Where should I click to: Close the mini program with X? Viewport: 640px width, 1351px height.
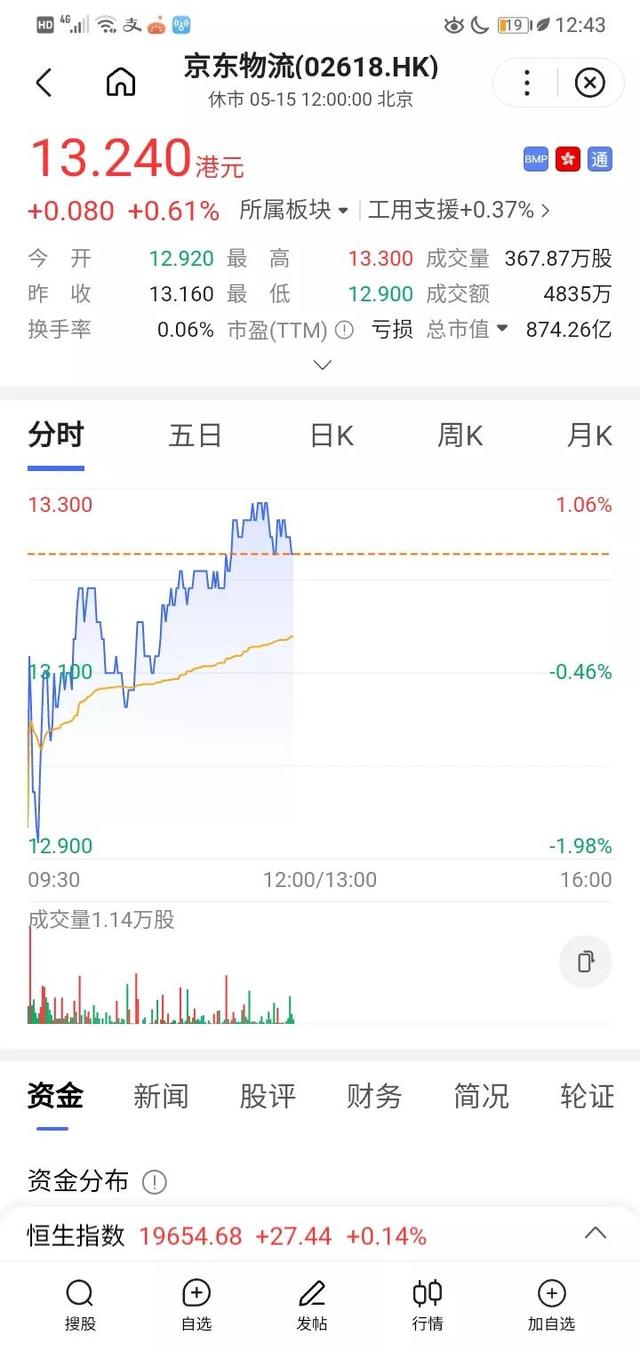pyautogui.click(x=590, y=83)
